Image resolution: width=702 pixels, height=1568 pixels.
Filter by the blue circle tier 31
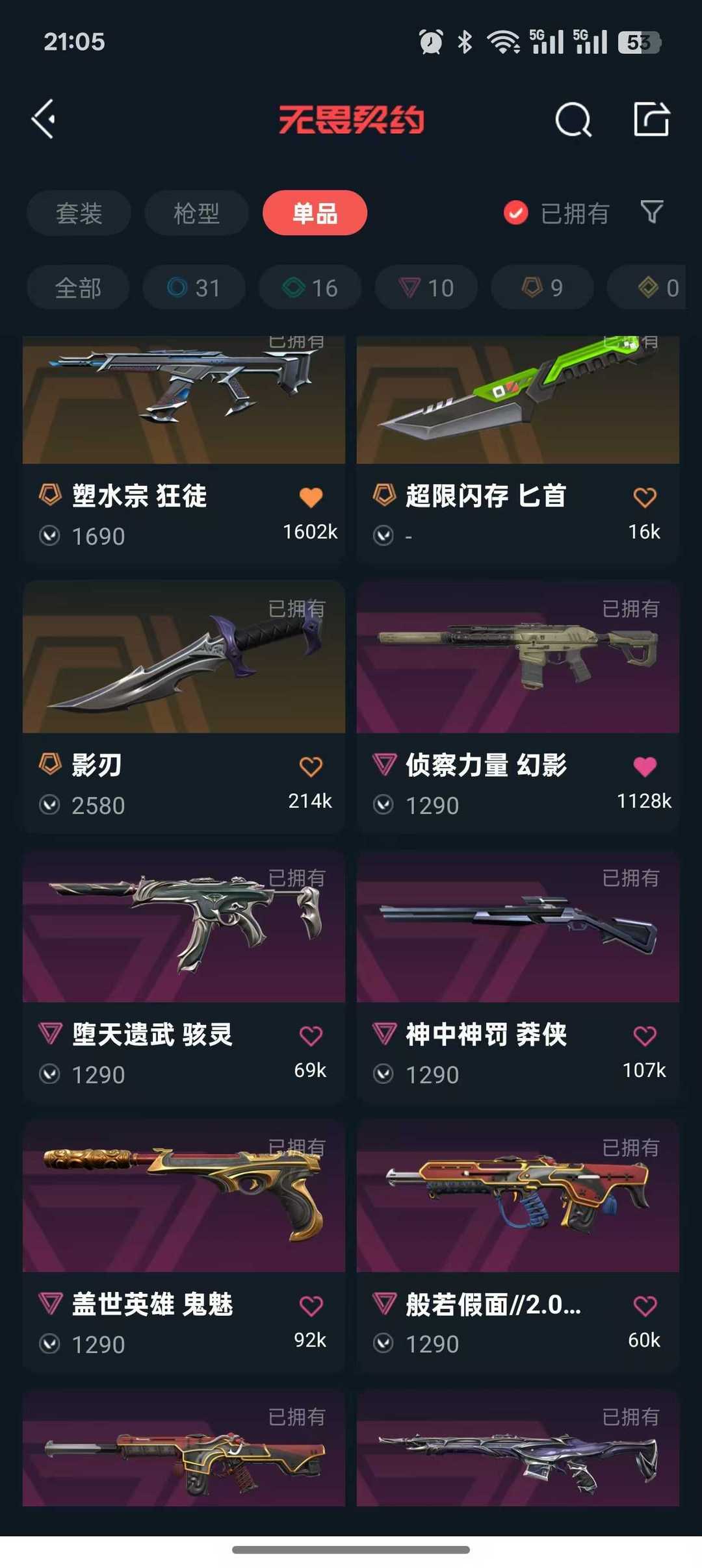[x=194, y=288]
